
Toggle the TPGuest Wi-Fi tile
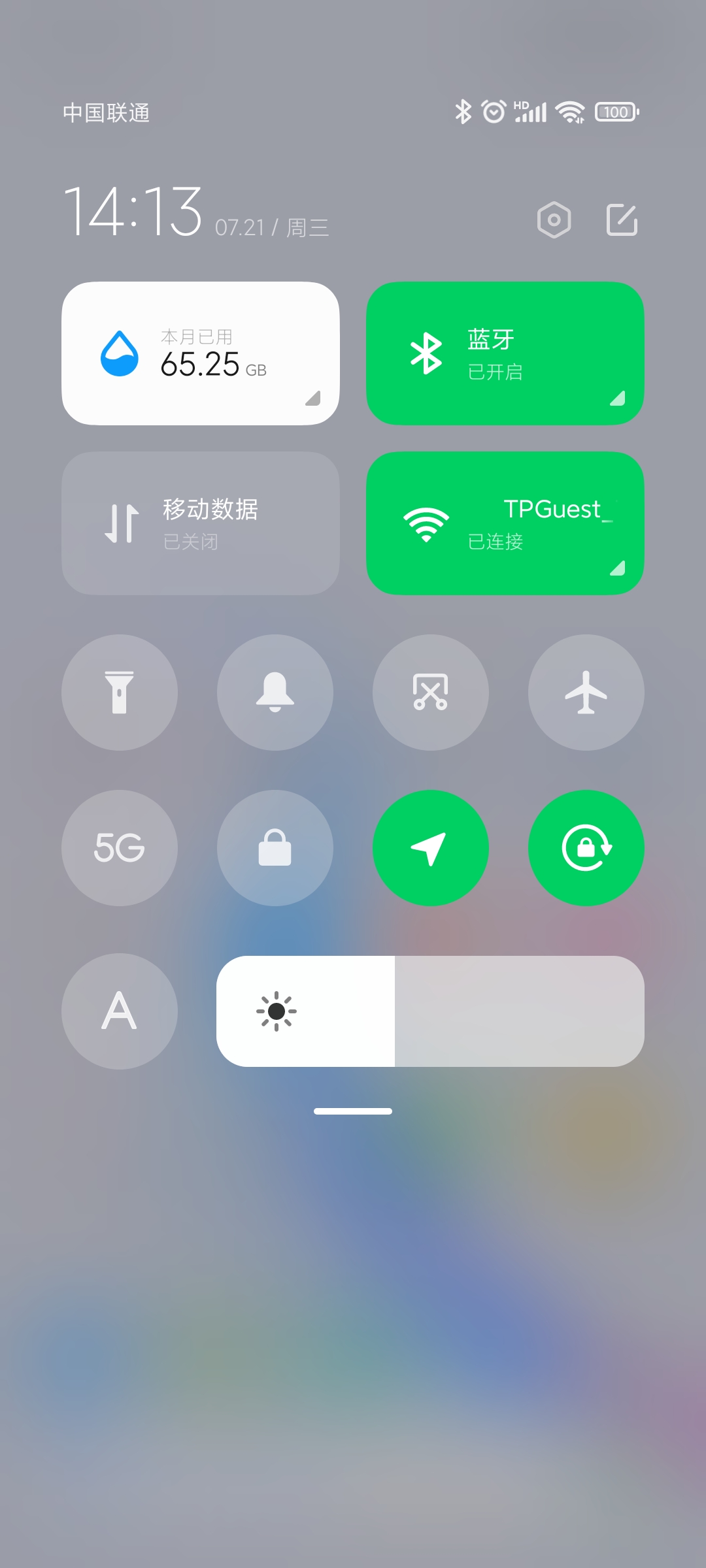coord(505,523)
